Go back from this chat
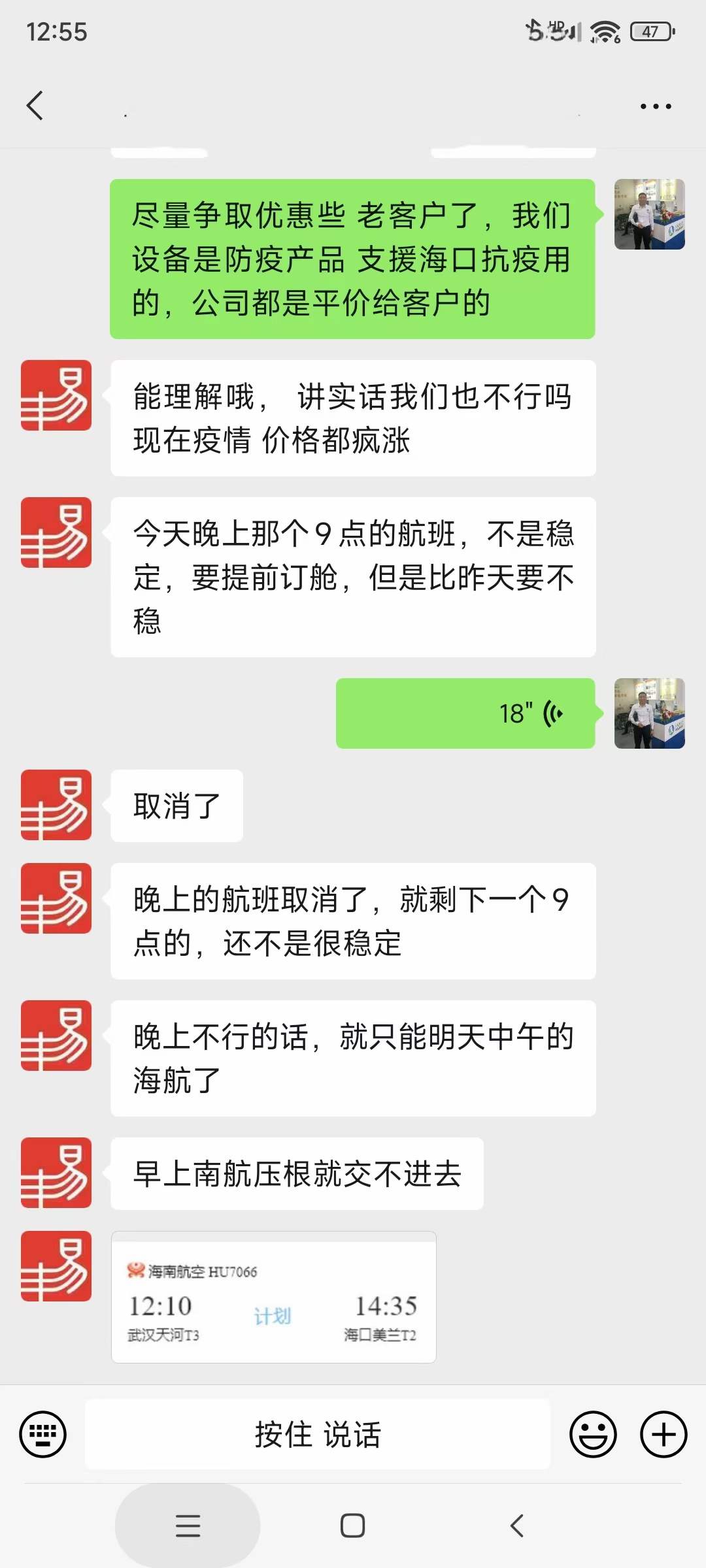Viewport: 706px width, 1568px height. [x=35, y=105]
